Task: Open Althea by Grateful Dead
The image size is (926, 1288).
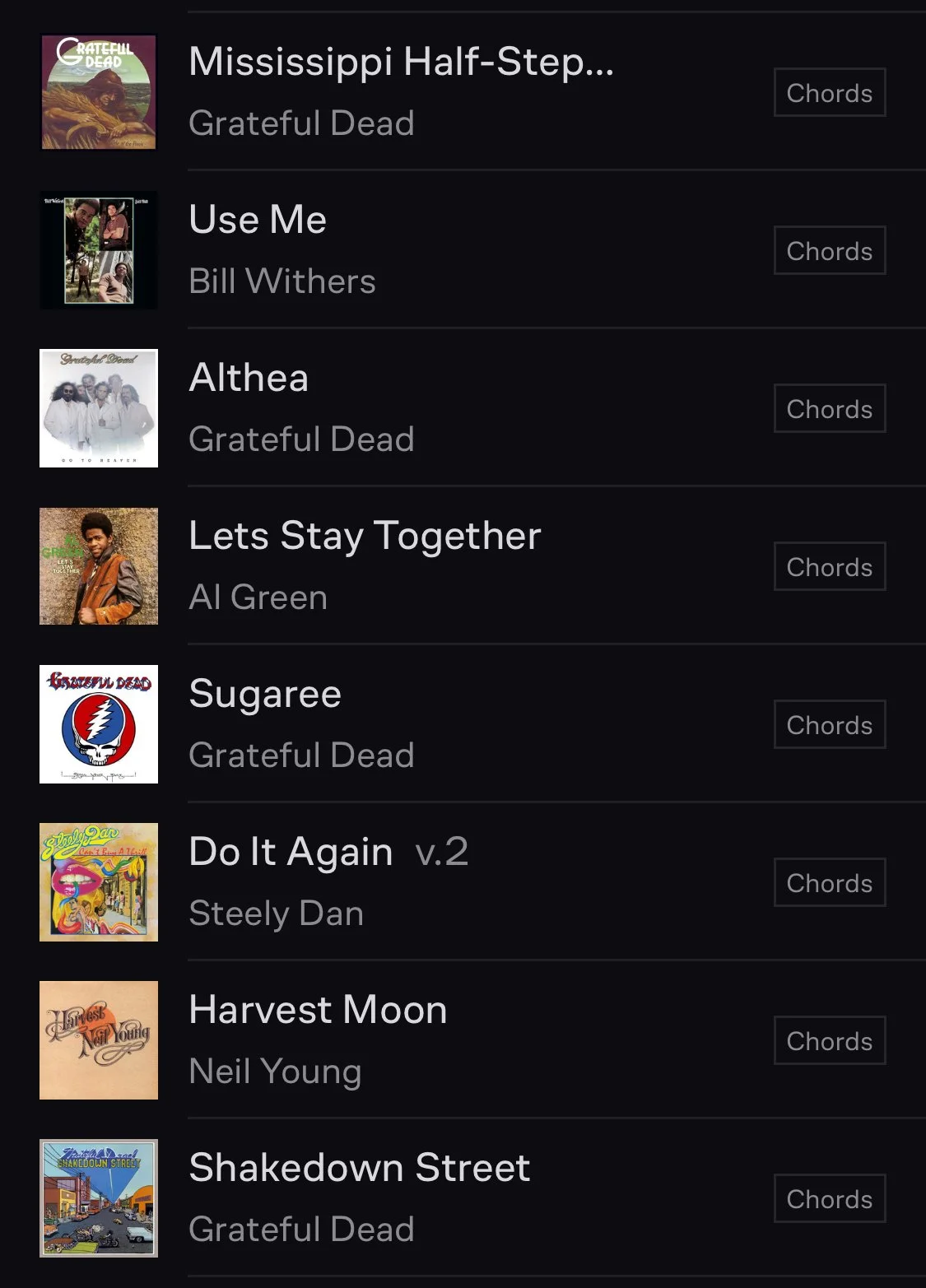Action: (x=249, y=379)
